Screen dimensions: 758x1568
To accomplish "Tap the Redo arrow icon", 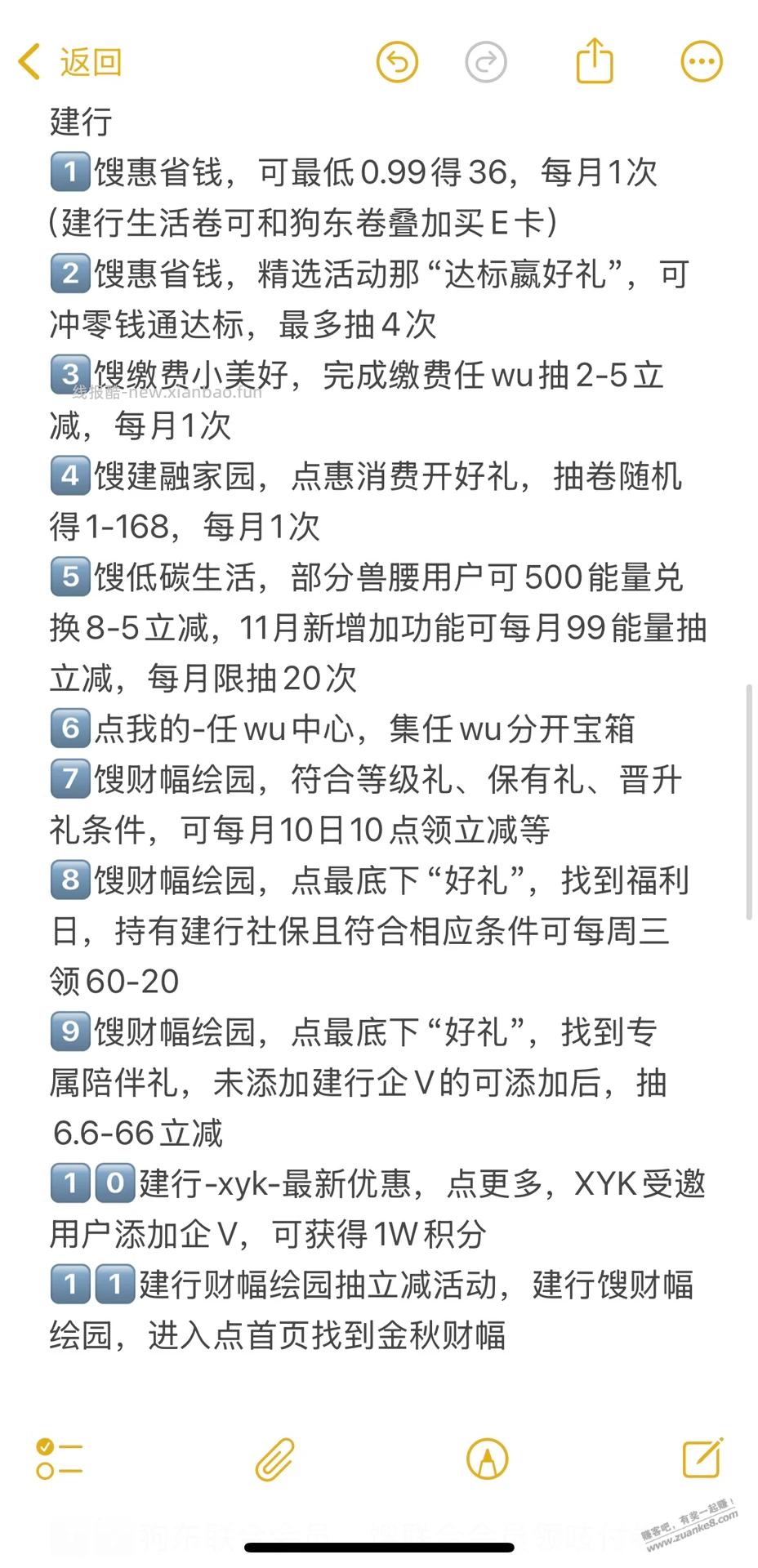I will (x=488, y=60).
